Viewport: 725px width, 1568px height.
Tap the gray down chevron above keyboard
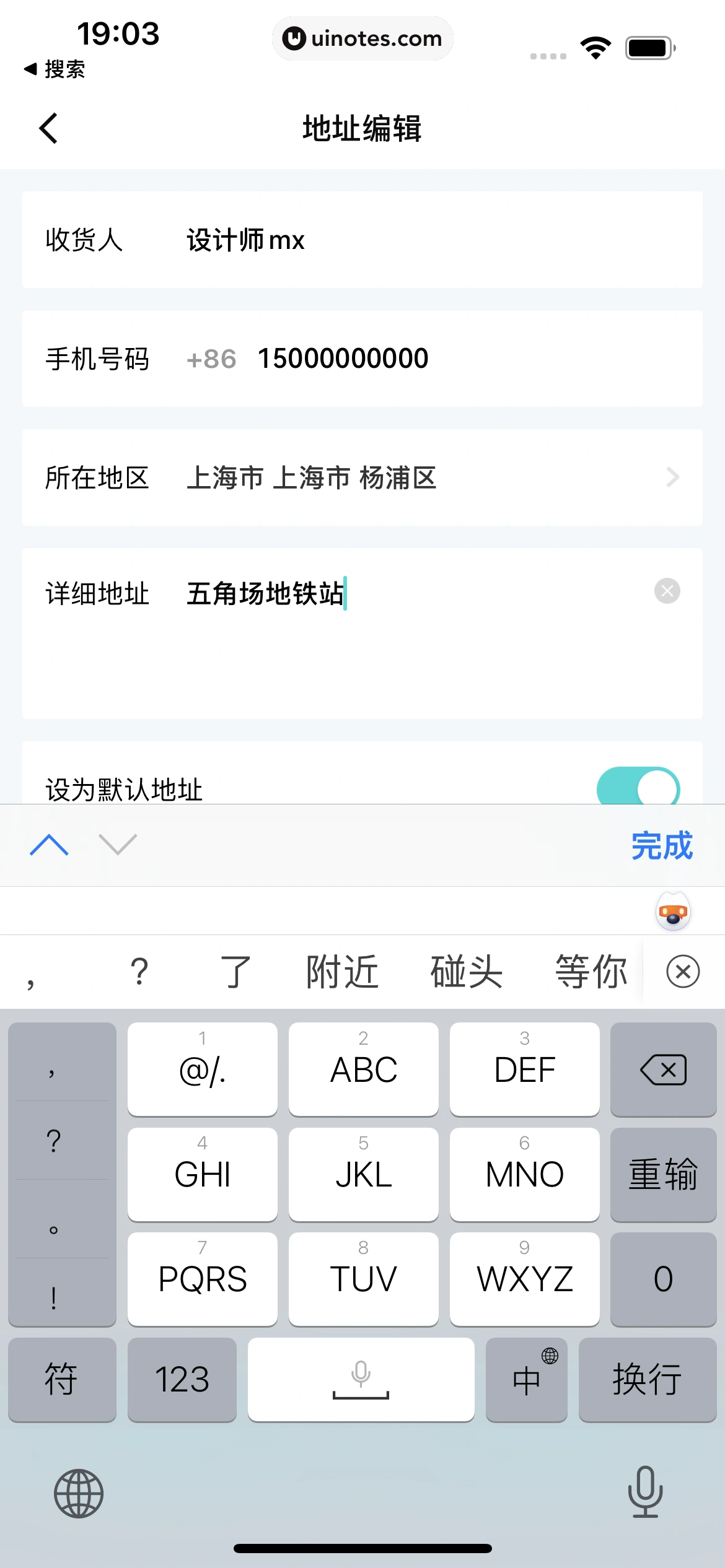(x=118, y=845)
